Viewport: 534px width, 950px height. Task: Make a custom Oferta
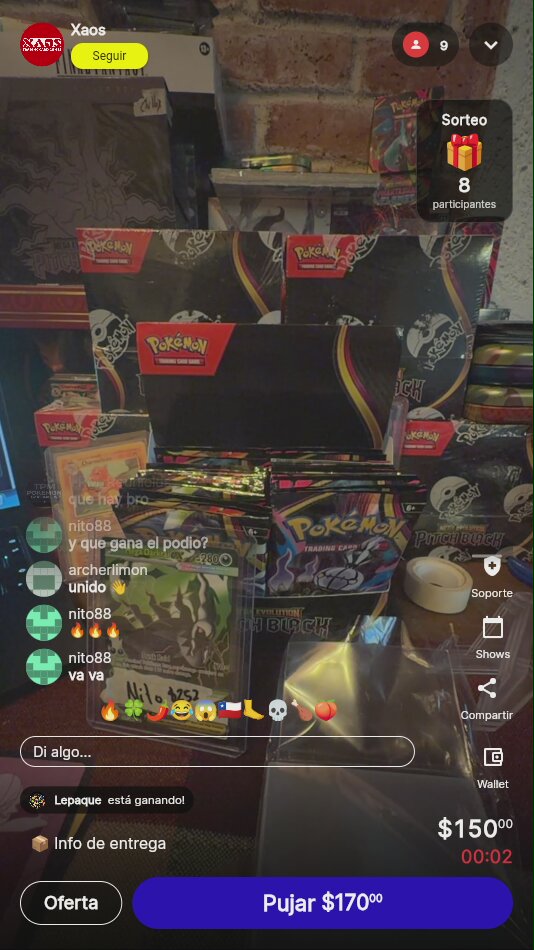pyautogui.click(x=71, y=903)
